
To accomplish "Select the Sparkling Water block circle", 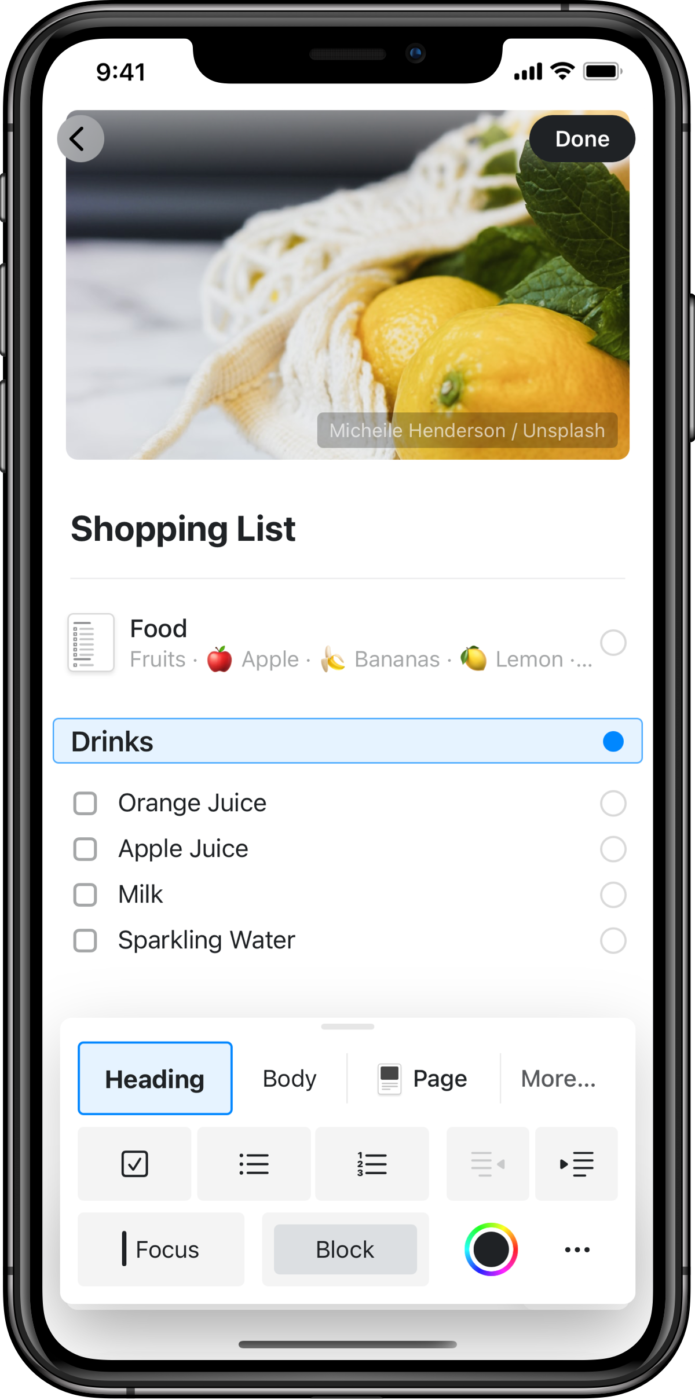I will click(x=613, y=941).
